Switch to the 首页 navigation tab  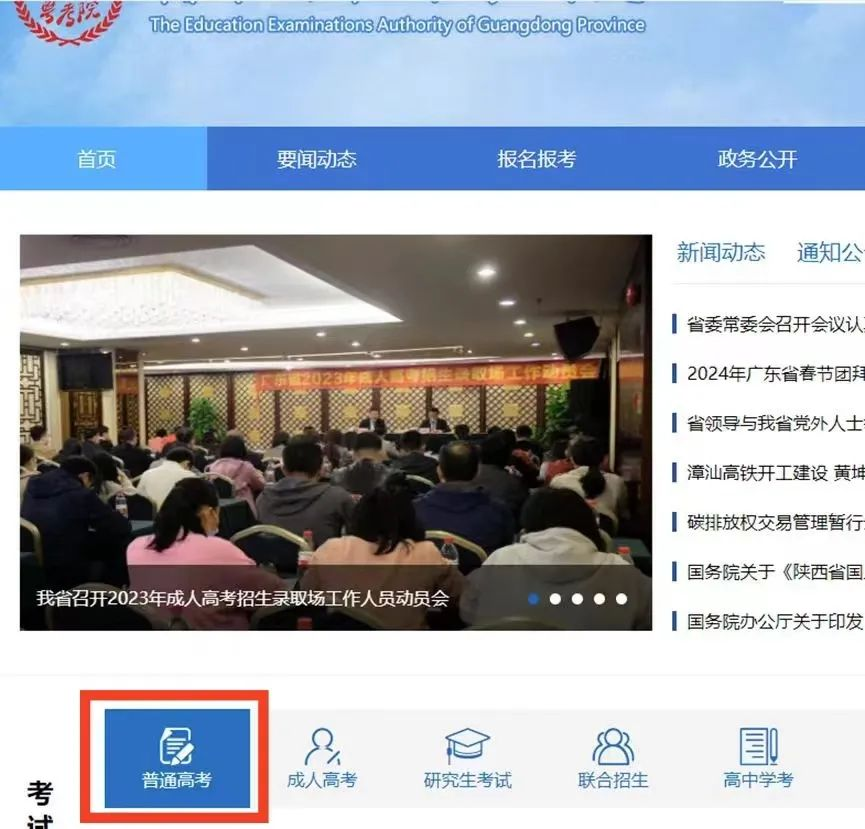97,159
